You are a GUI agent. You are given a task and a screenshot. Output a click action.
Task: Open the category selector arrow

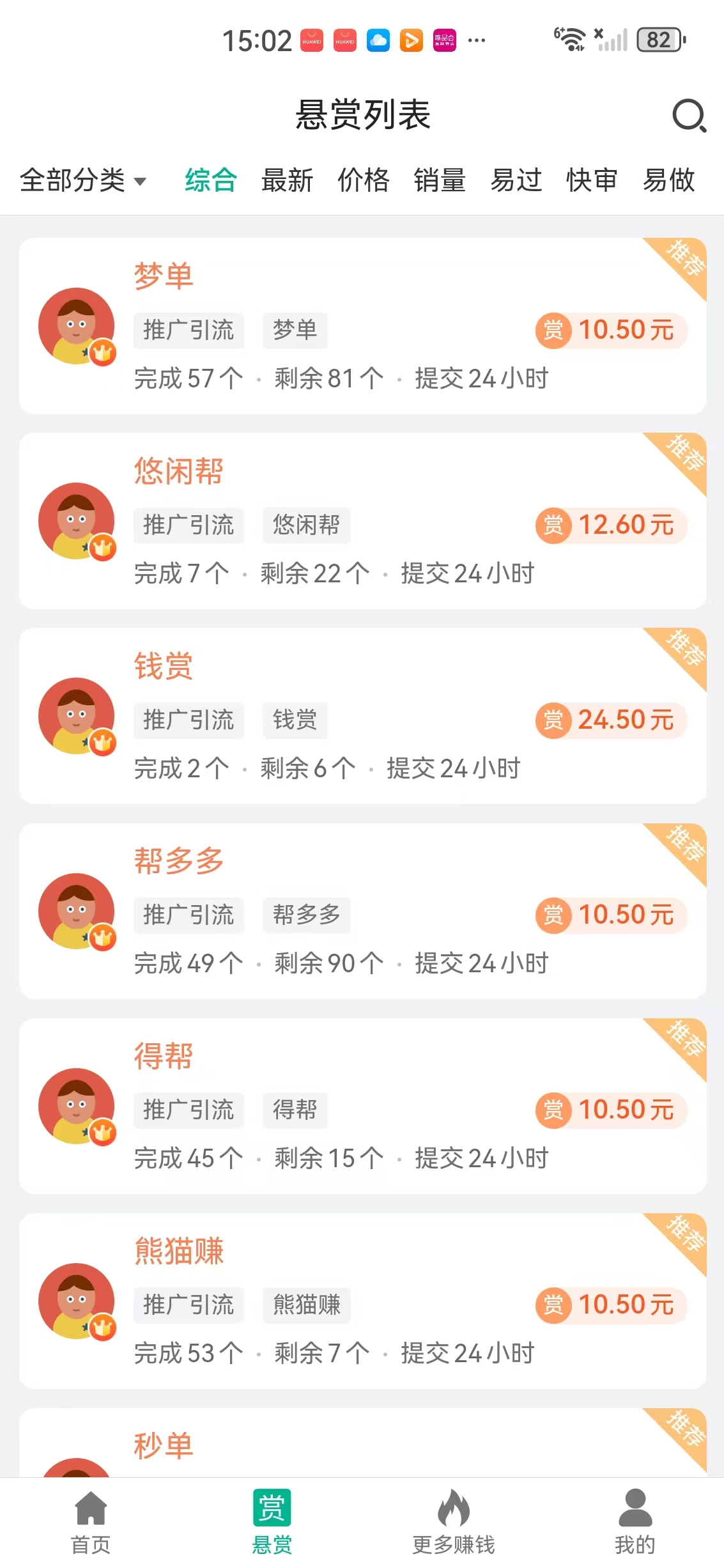click(x=142, y=182)
